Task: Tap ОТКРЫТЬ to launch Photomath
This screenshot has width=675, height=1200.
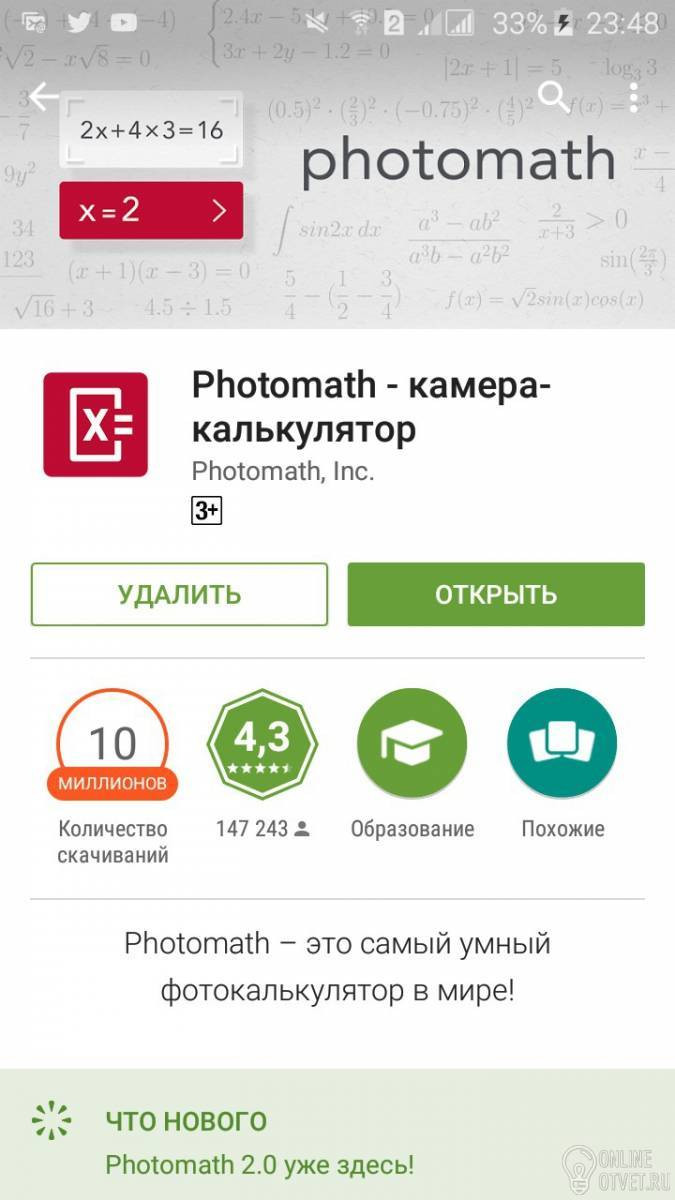Action: [496, 594]
